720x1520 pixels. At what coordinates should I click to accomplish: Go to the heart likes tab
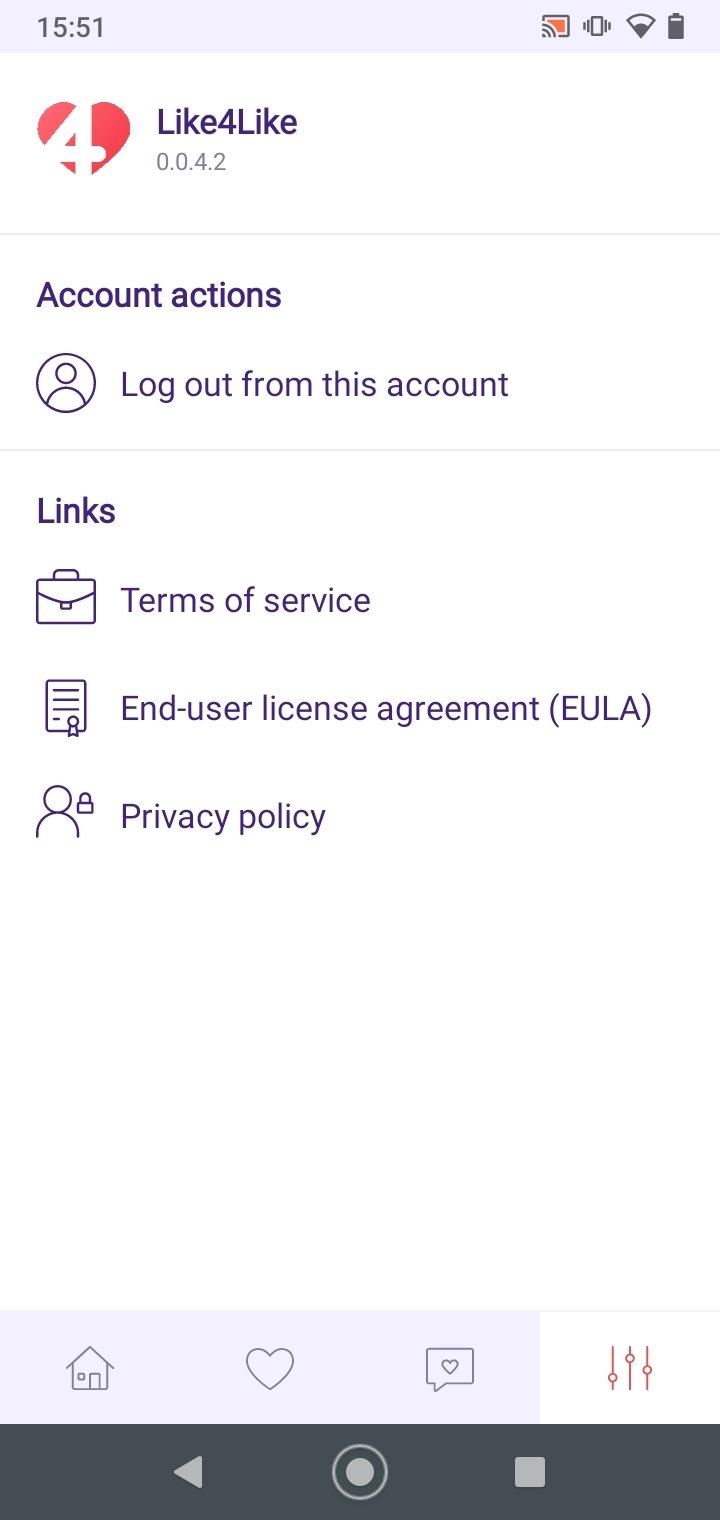[x=270, y=1367]
